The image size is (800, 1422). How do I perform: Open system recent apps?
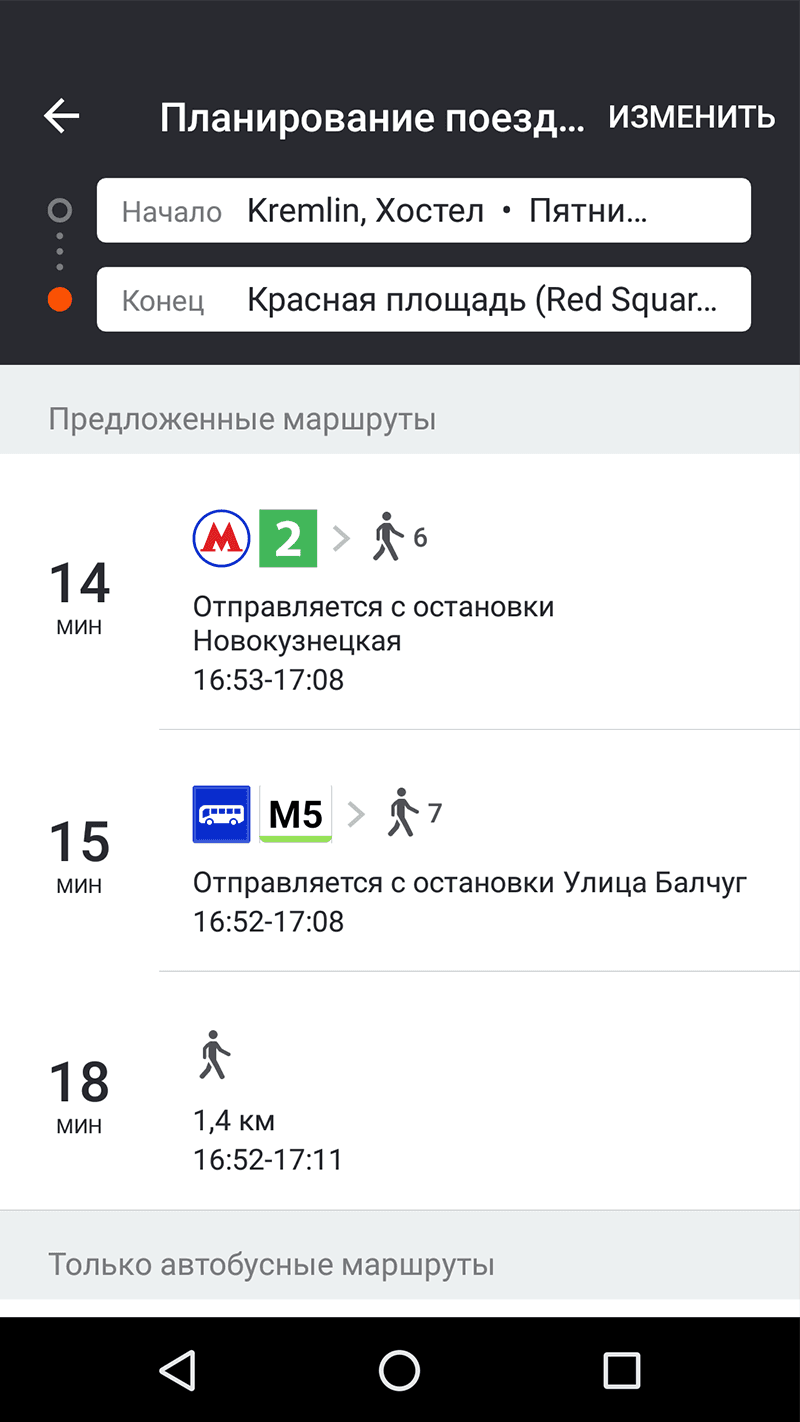pyautogui.click(x=621, y=1370)
